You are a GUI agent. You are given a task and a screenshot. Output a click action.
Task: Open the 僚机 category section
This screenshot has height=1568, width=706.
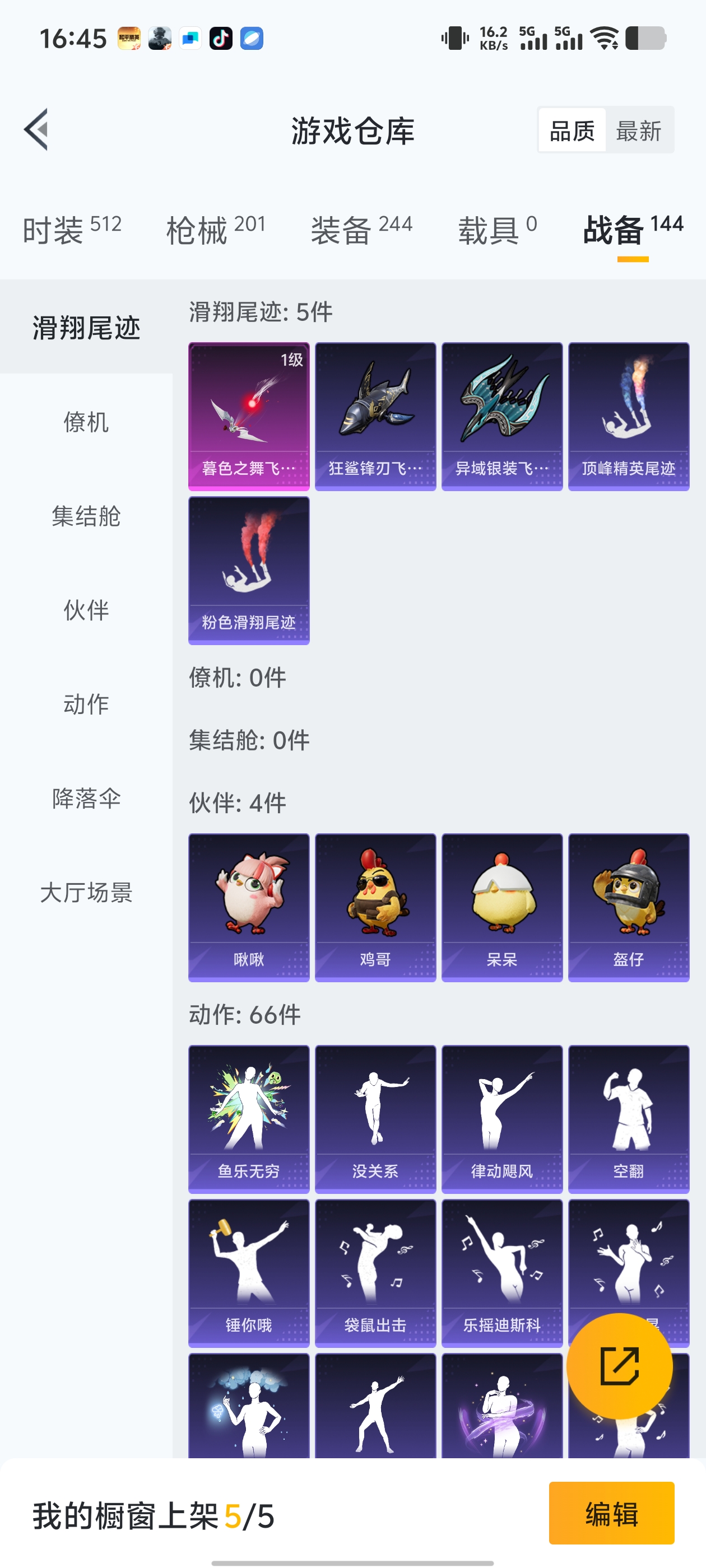pos(86,421)
